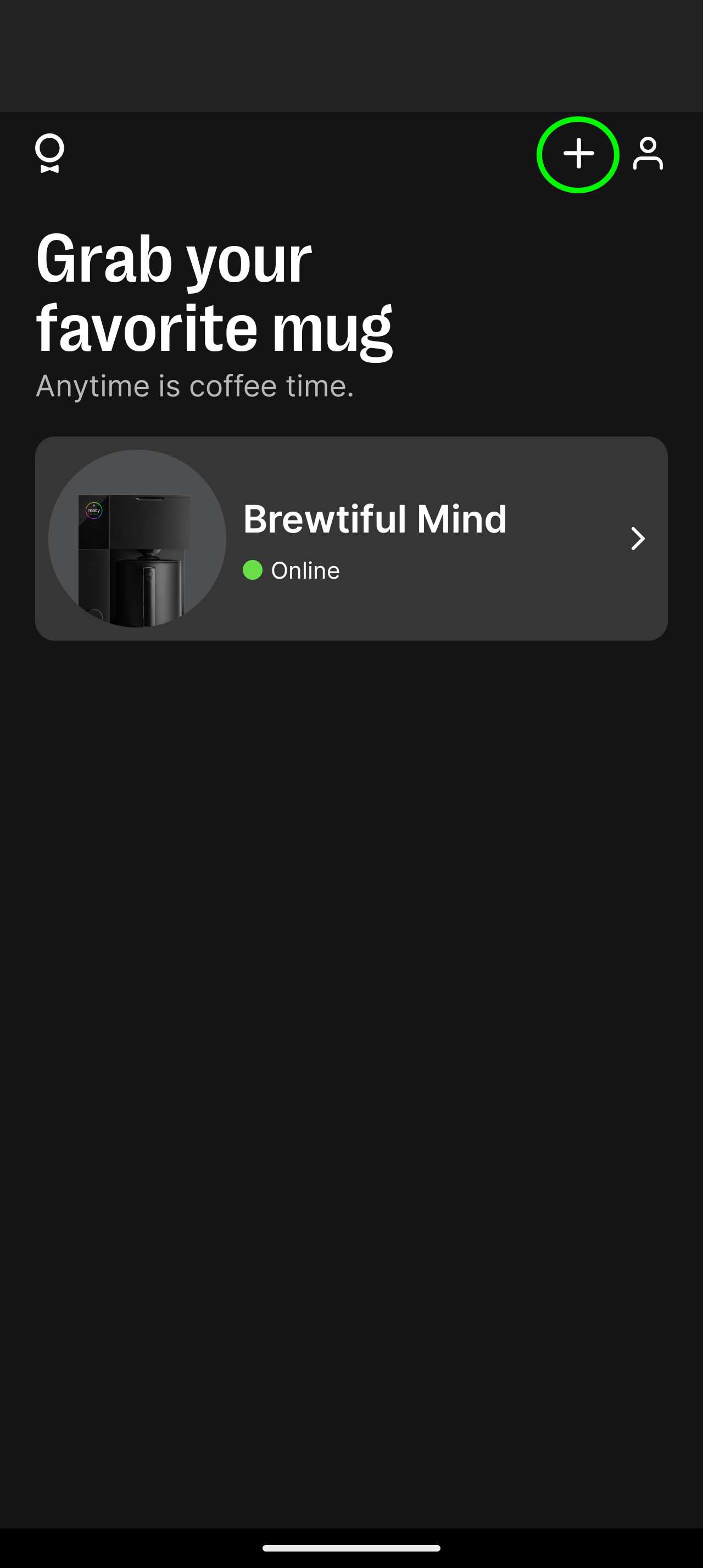Viewport: 703px width, 1568px height.
Task: Expand Brewtiful Mind with the right chevron
Action: tap(637, 539)
